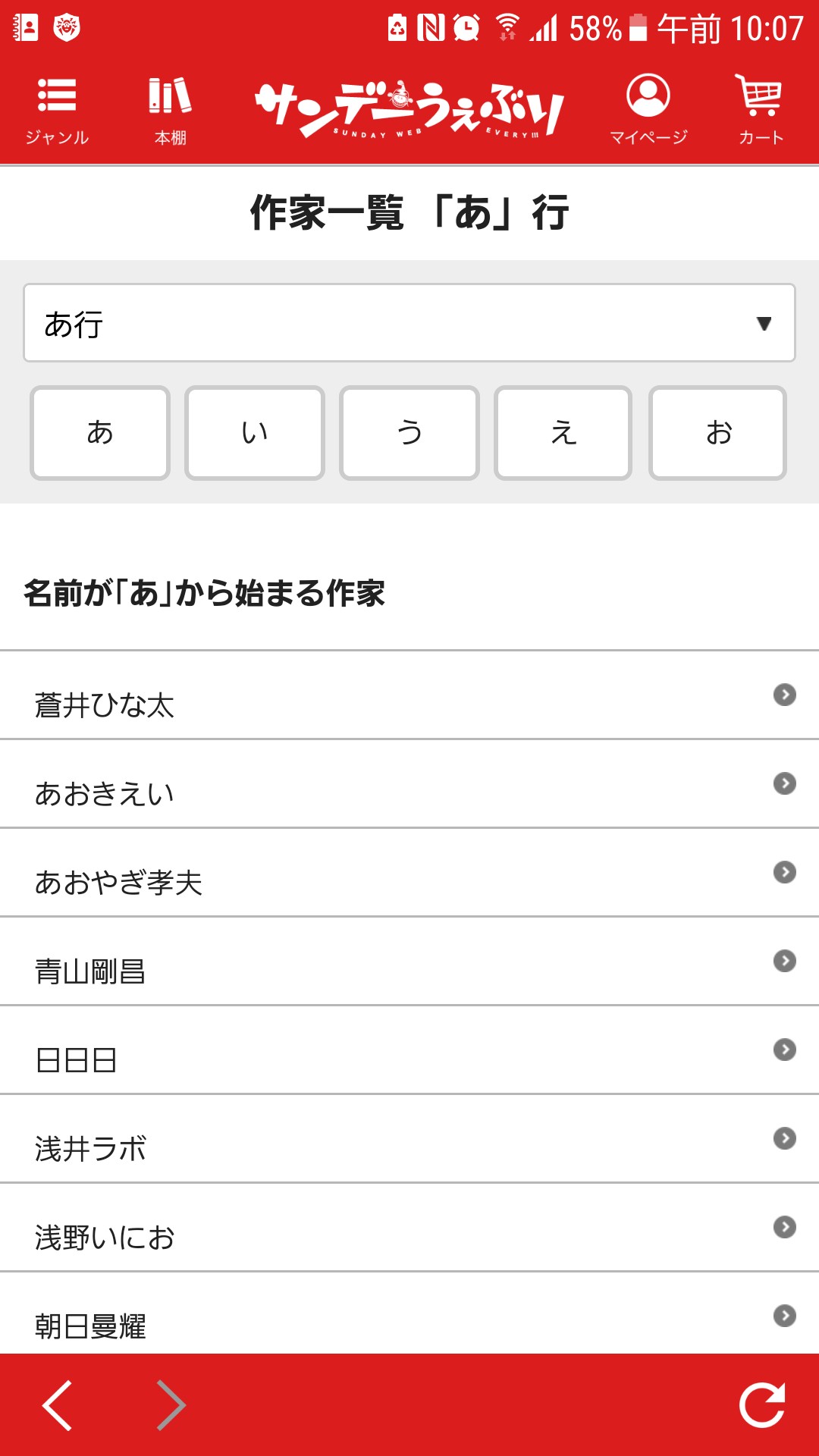Image resolution: width=819 pixels, height=1456 pixels.
Task: Filter authors by え
Action: pos(563,433)
